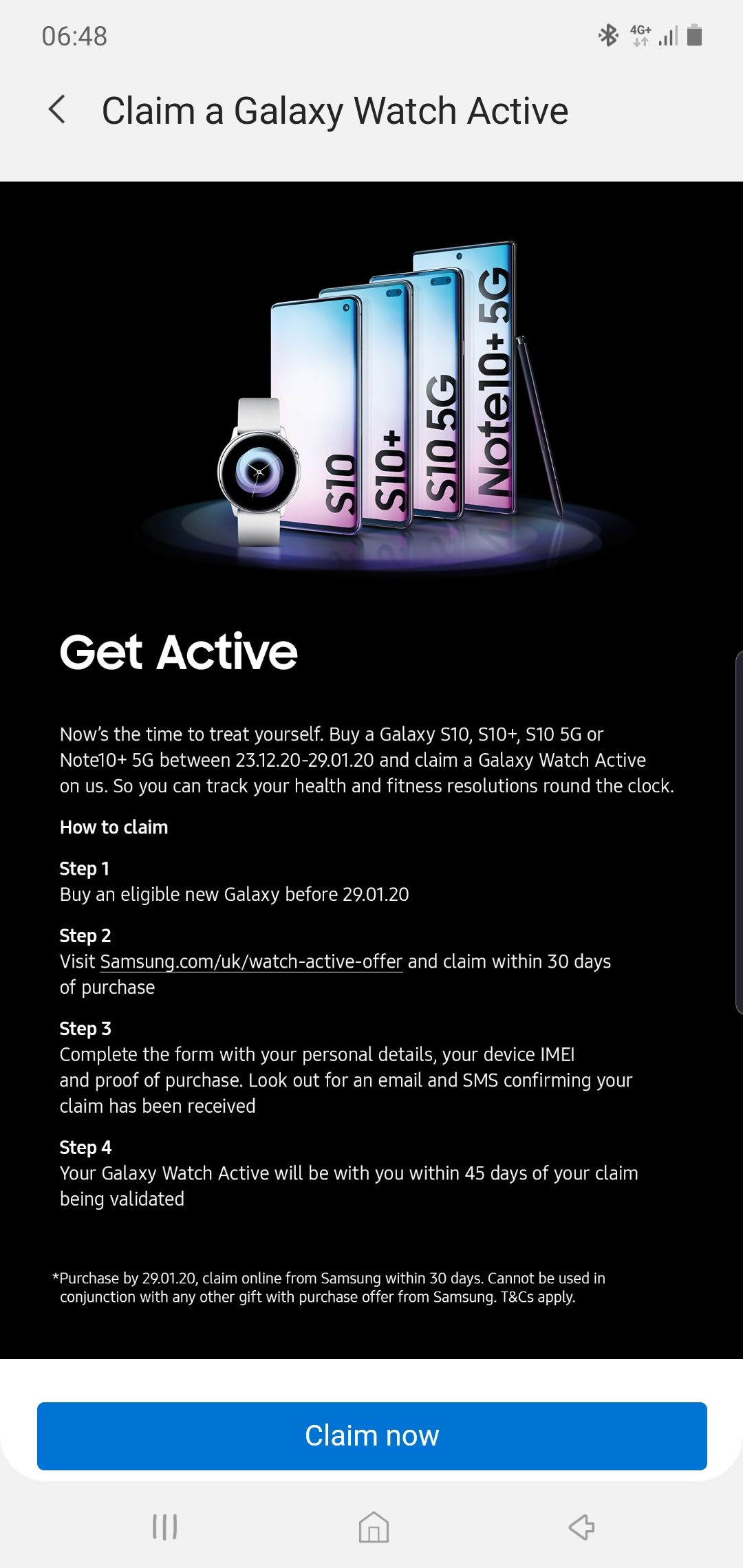
Task: Tap the Claim now button
Action: [371, 1436]
